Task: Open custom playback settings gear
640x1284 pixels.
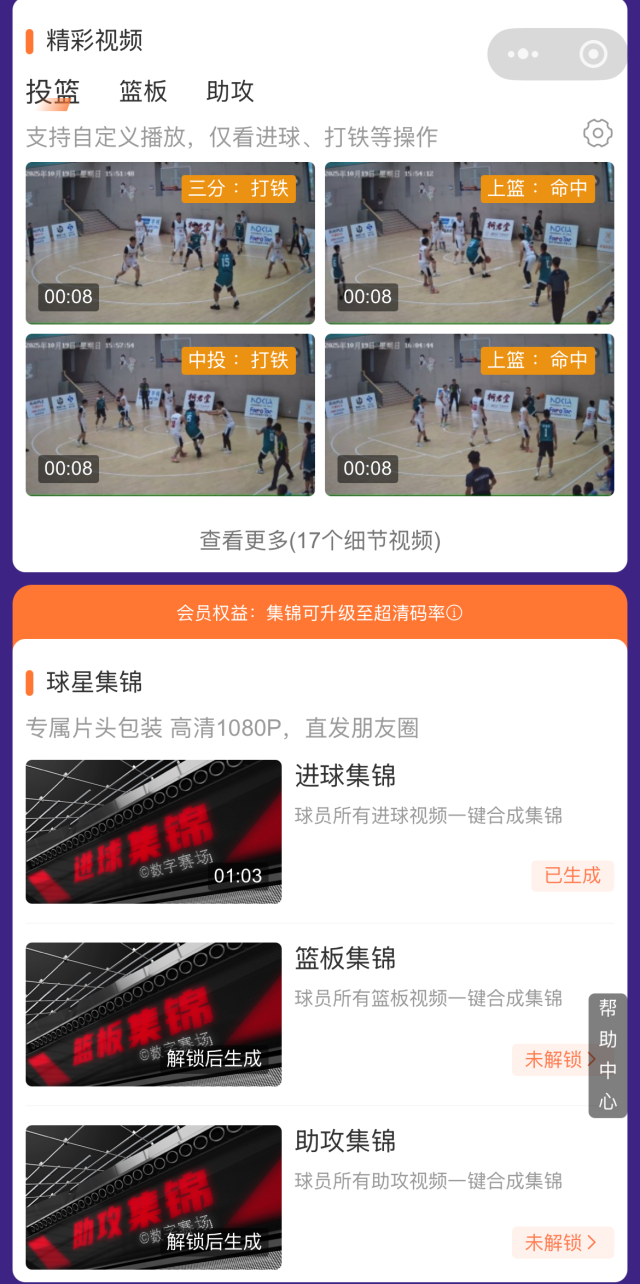Action: pyautogui.click(x=597, y=133)
